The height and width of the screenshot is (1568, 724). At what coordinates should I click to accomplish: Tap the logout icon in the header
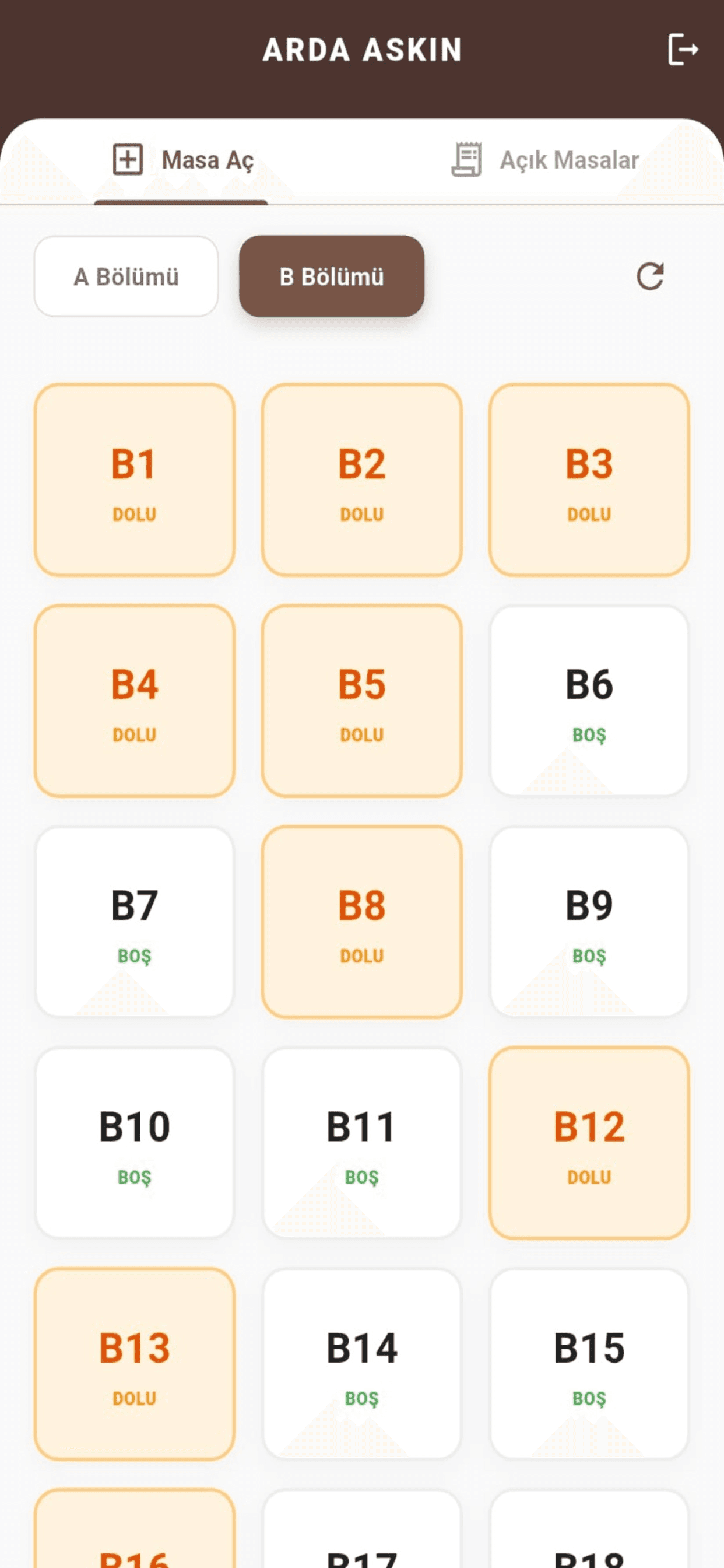coord(682,50)
